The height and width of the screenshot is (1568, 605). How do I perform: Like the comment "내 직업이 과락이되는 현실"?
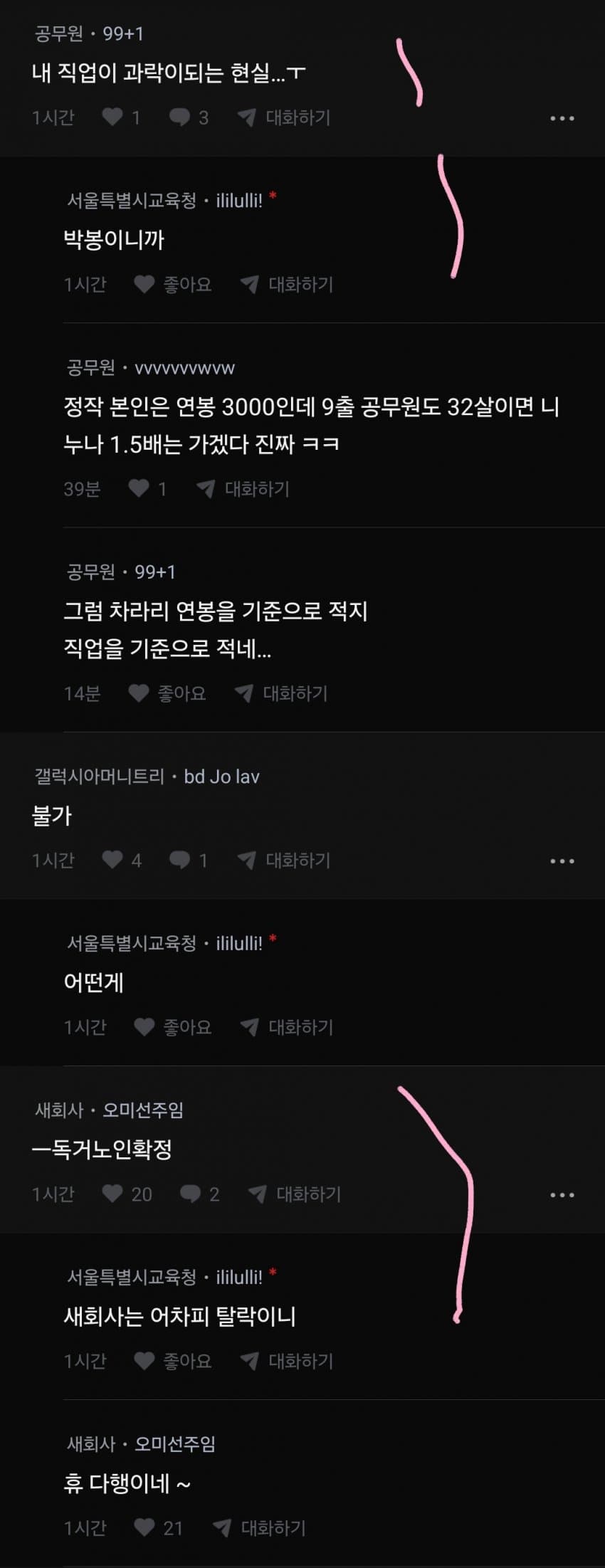[x=113, y=117]
